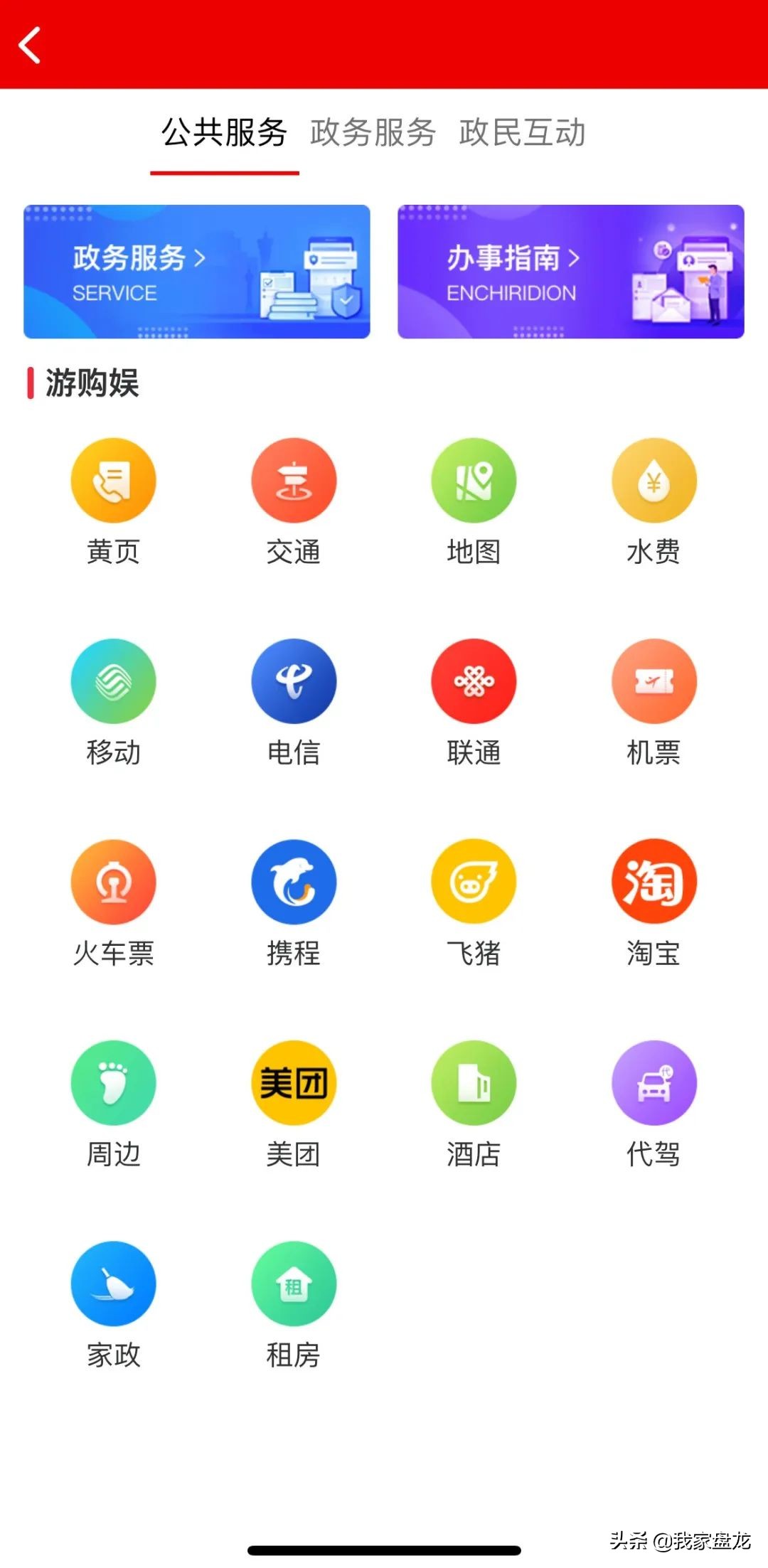This screenshot has height=1568, width=768.
Task: Open the 联通 (China Unicom) icon
Action: pos(474,680)
